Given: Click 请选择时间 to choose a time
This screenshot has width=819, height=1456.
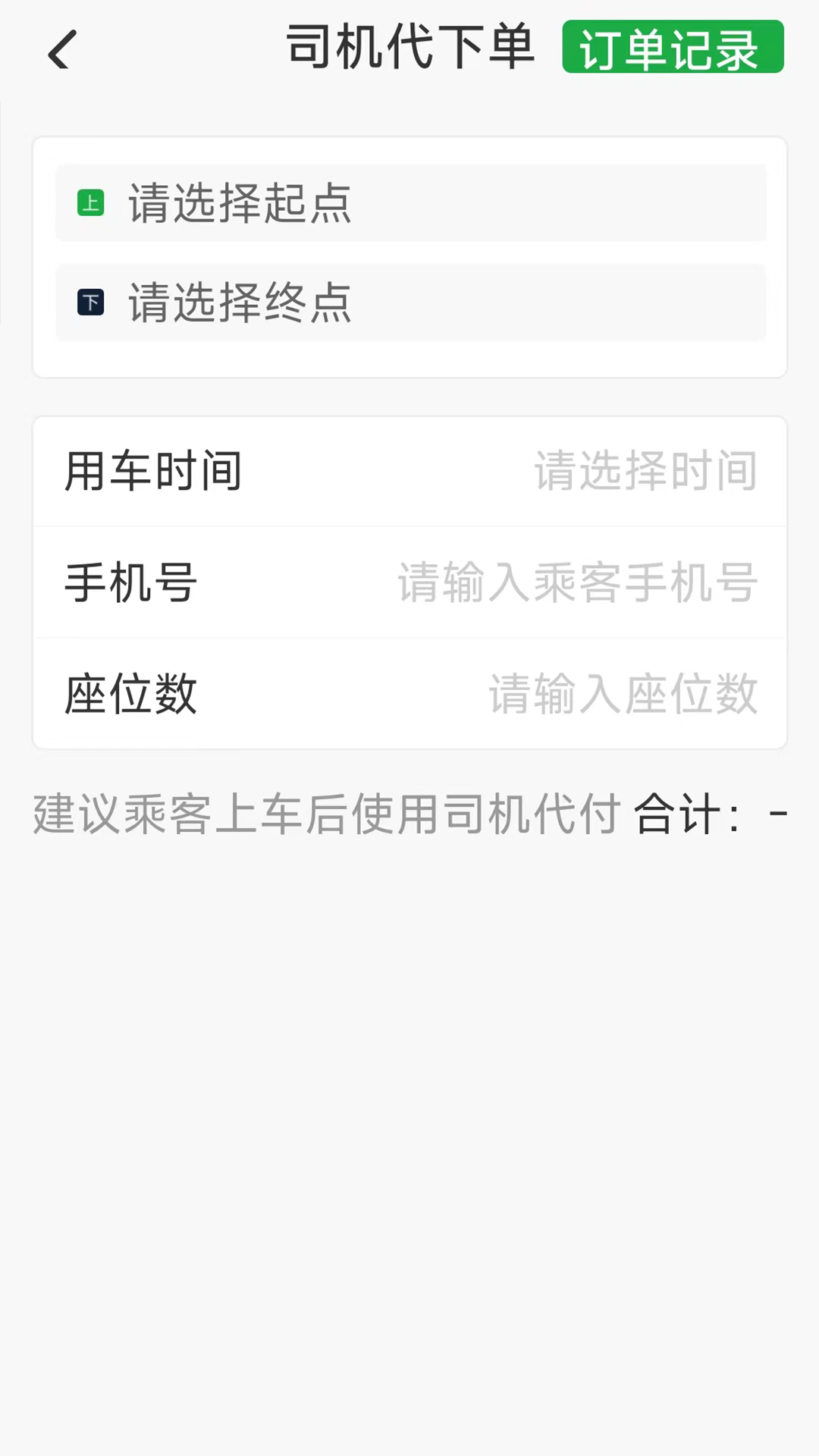Looking at the screenshot, I should pos(644,470).
